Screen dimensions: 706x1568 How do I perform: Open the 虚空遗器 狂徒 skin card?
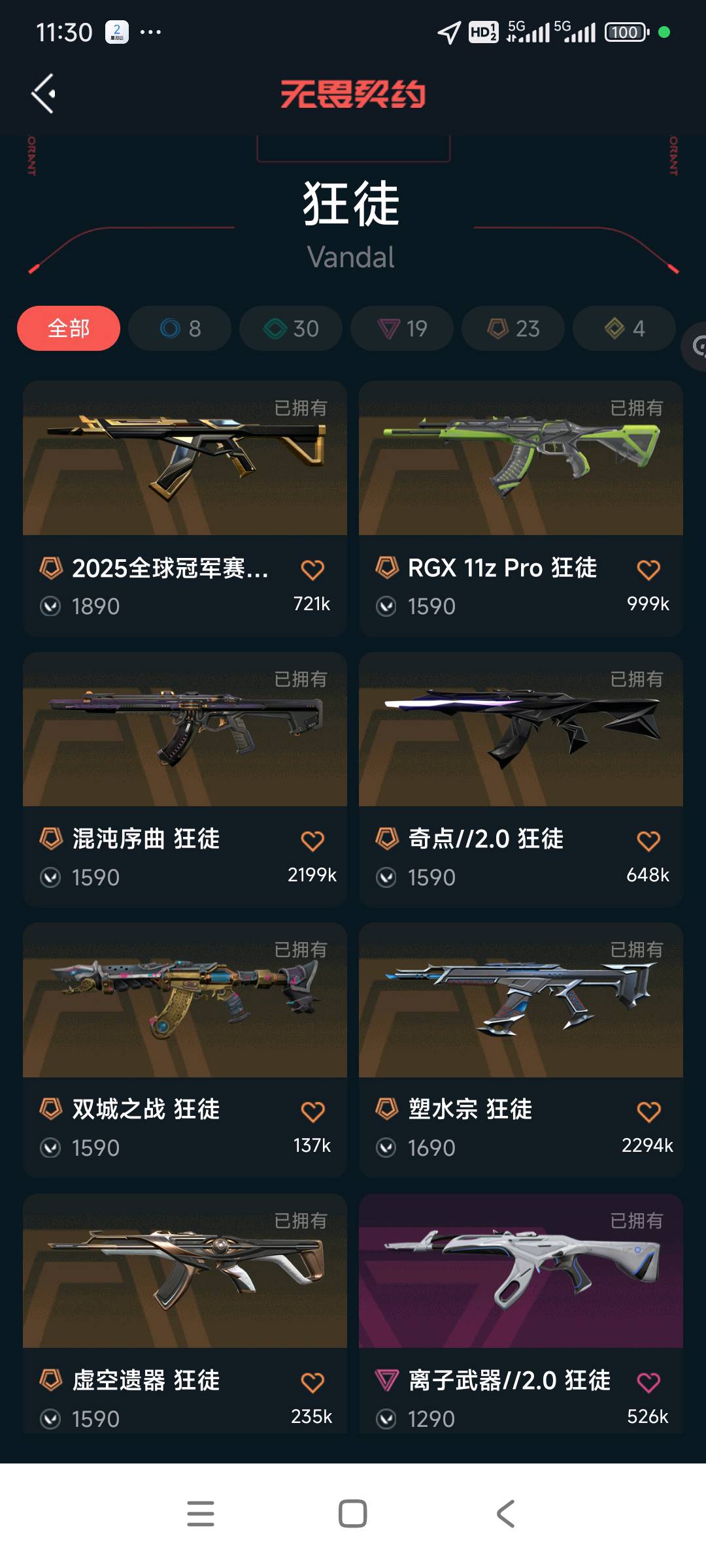coord(185,1271)
